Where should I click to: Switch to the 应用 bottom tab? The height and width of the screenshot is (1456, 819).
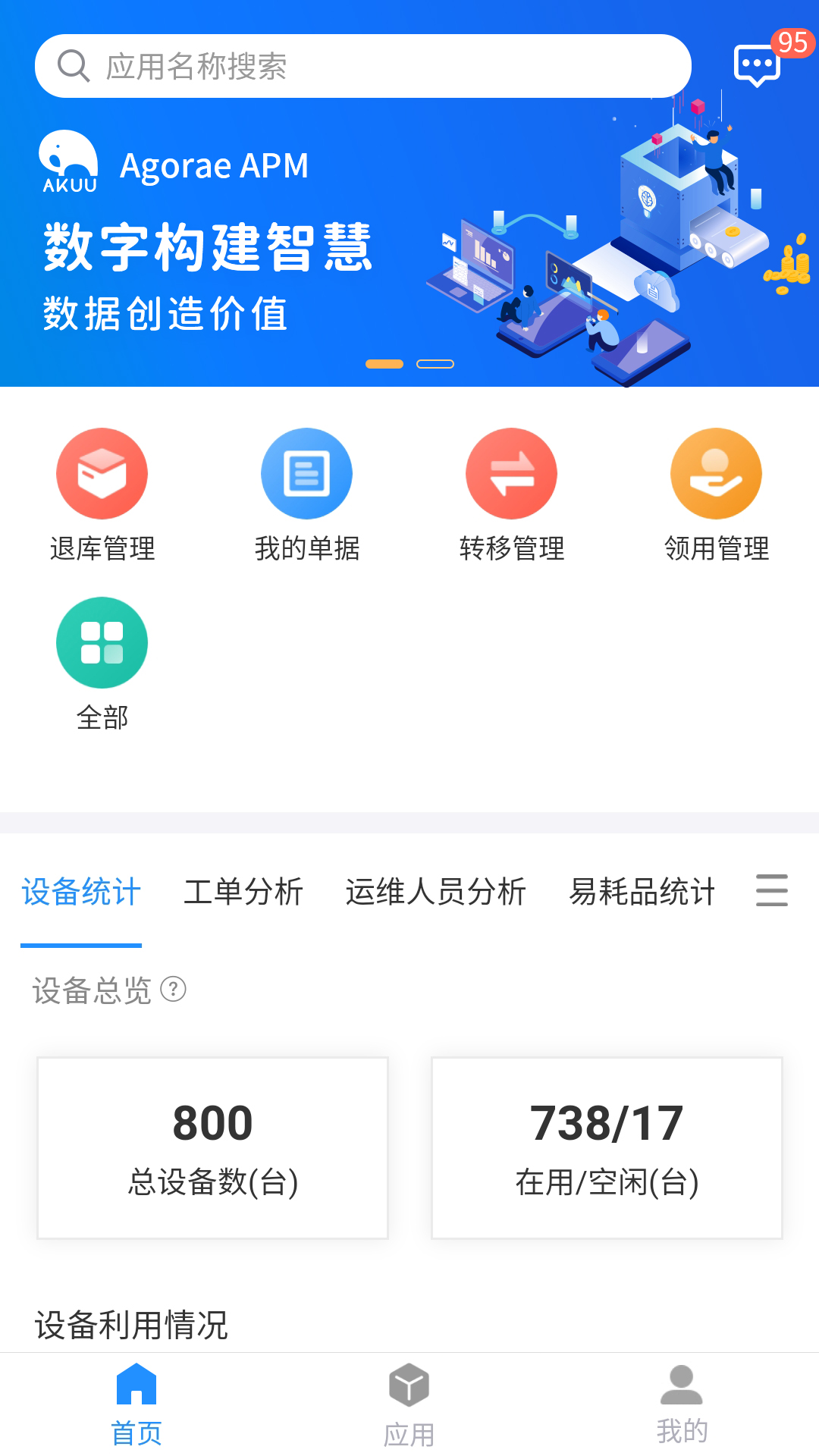tap(409, 1403)
